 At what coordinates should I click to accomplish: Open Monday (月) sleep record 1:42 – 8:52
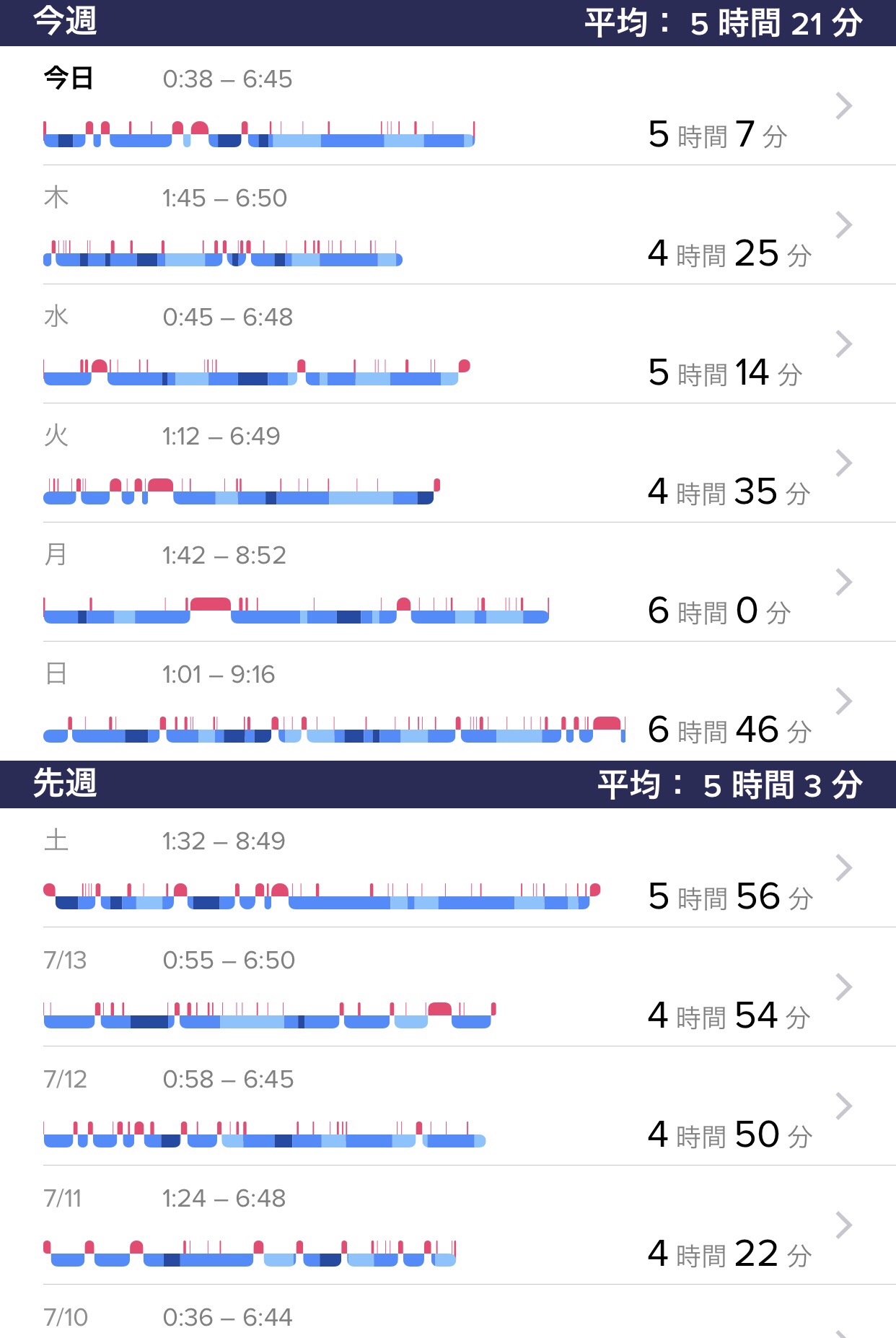(447, 582)
